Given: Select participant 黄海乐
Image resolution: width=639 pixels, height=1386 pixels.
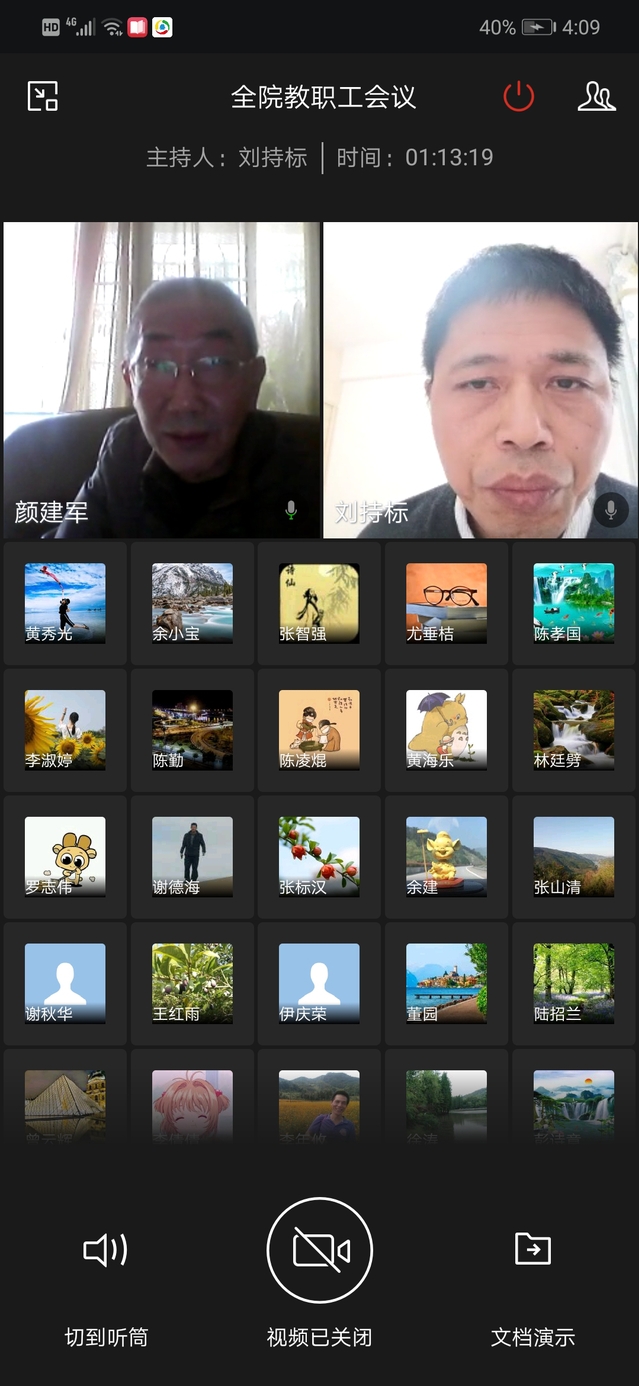Looking at the screenshot, I should pyautogui.click(x=446, y=730).
